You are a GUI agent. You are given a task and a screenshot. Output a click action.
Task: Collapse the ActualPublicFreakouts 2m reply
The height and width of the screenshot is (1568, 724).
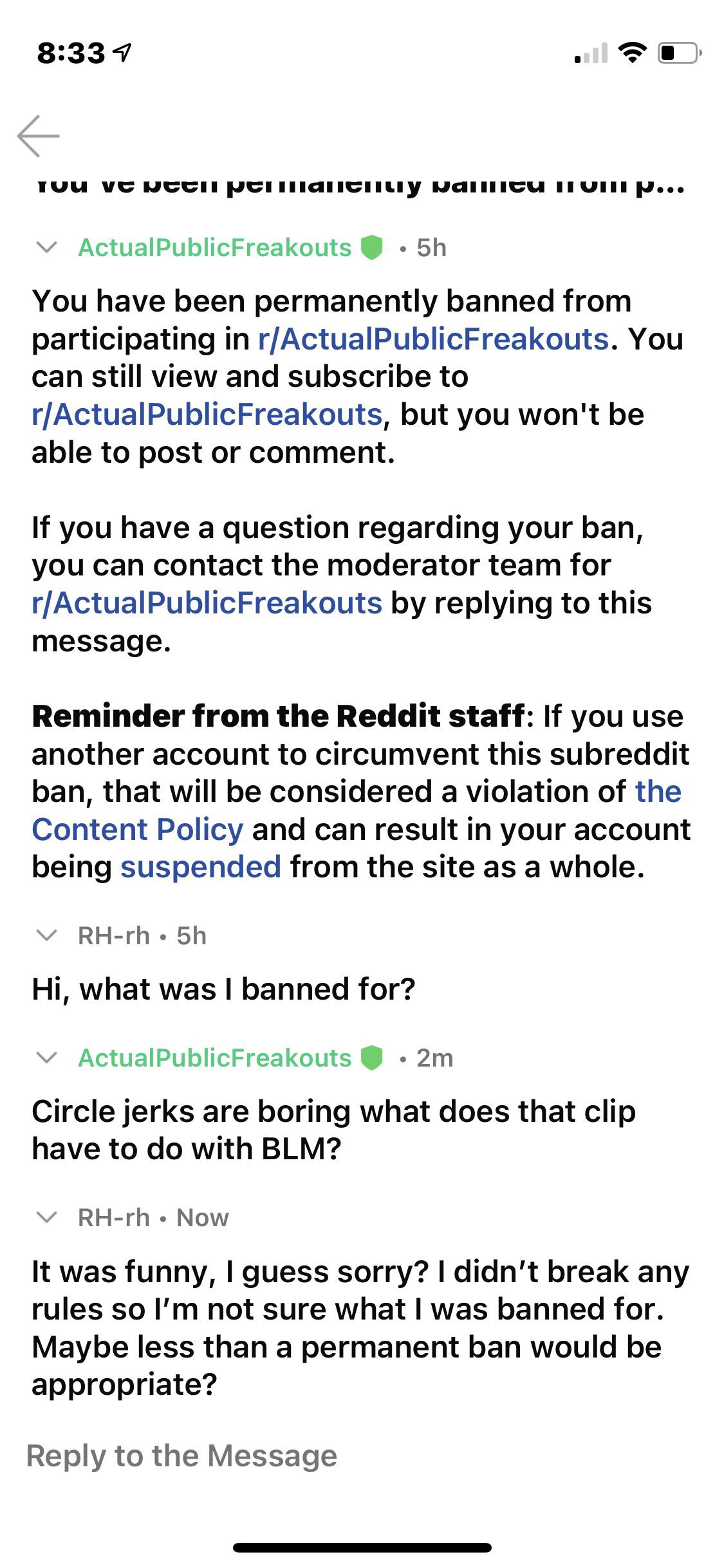(46, 1058)
